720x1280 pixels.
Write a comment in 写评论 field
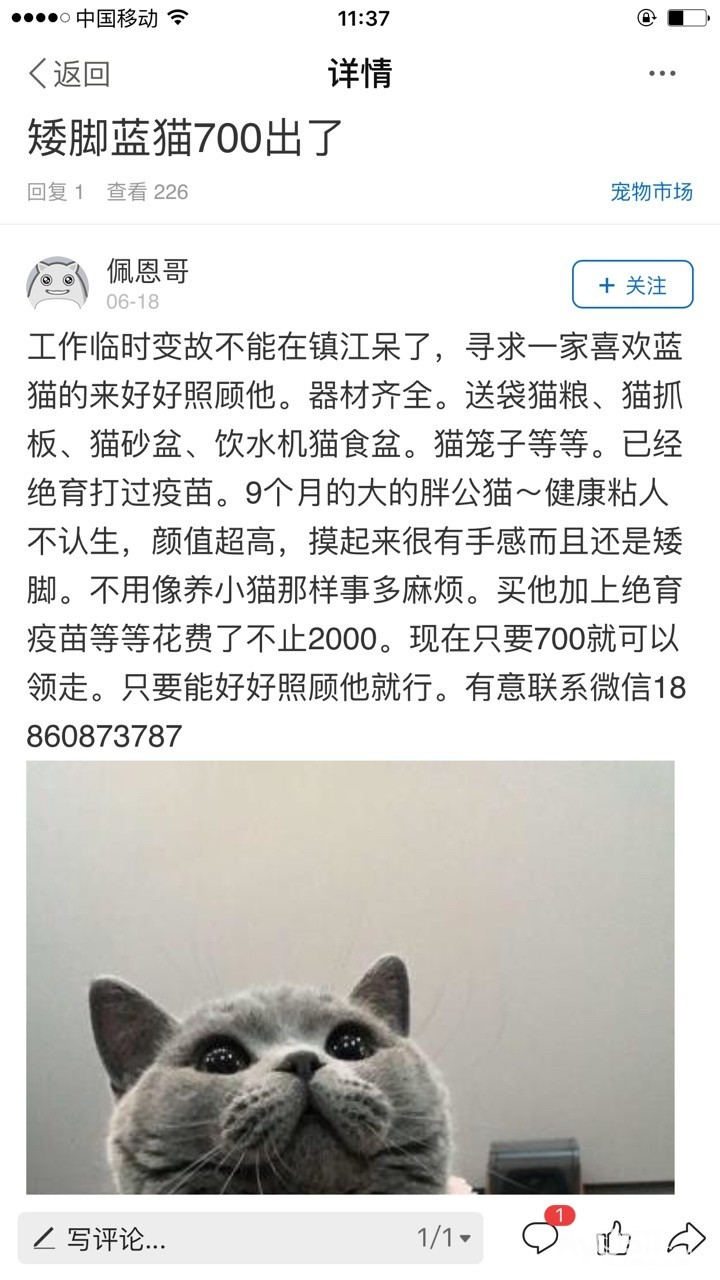250,1240
